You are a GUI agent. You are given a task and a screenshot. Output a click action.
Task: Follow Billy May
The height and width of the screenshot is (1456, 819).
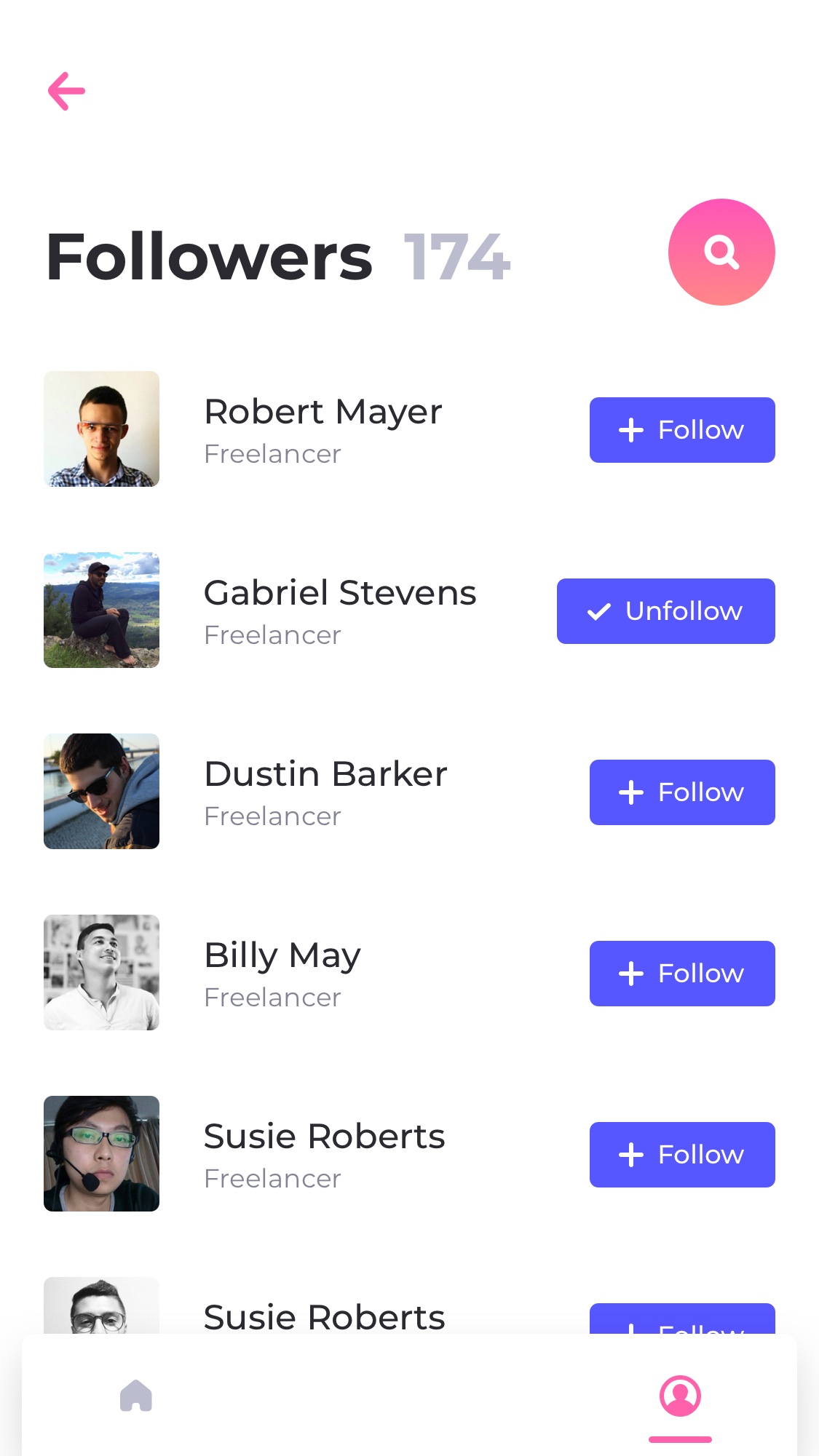coord(682,974)
